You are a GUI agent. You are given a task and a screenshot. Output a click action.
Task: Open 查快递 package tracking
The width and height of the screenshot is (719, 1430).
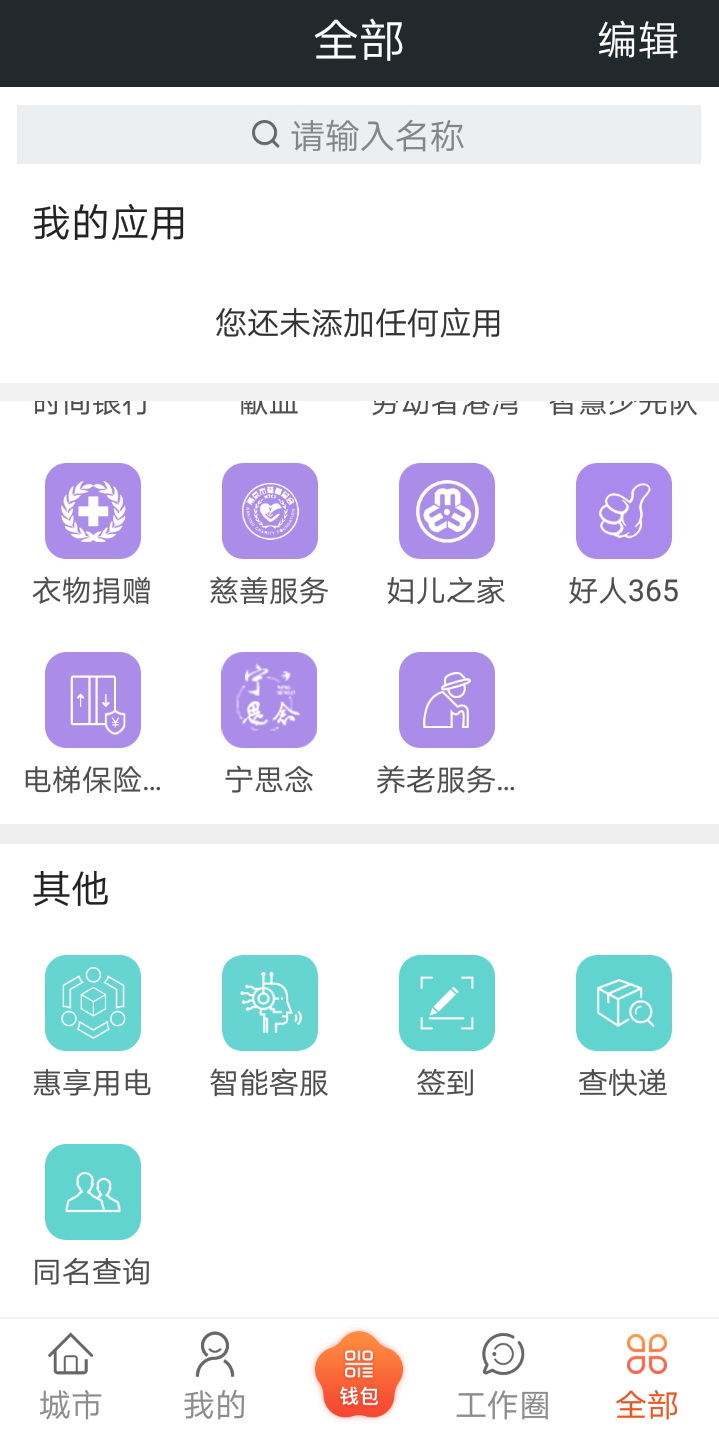(x=623, y=1026)
